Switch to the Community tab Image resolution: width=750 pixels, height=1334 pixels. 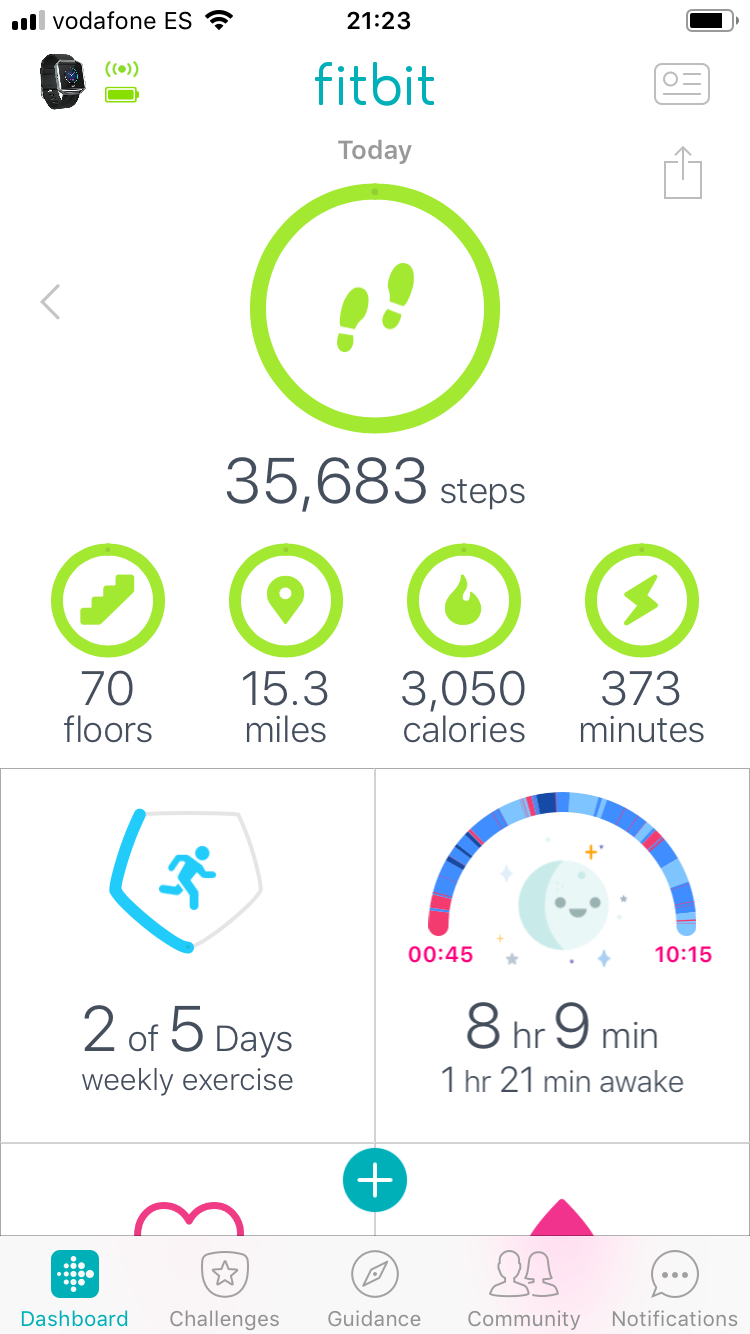(x=524, y=1289)
